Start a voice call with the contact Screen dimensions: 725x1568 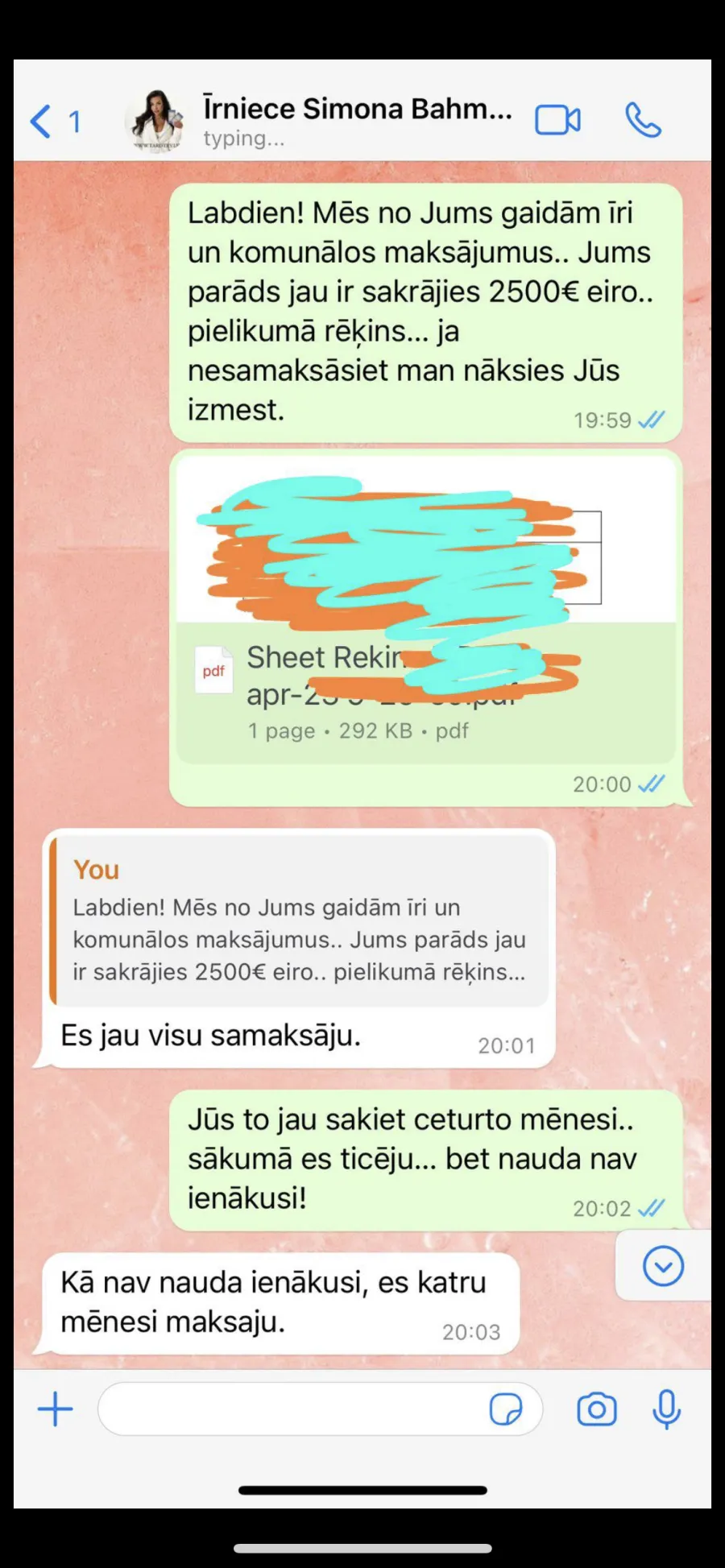pyautogui.click(x=643, y=121)
